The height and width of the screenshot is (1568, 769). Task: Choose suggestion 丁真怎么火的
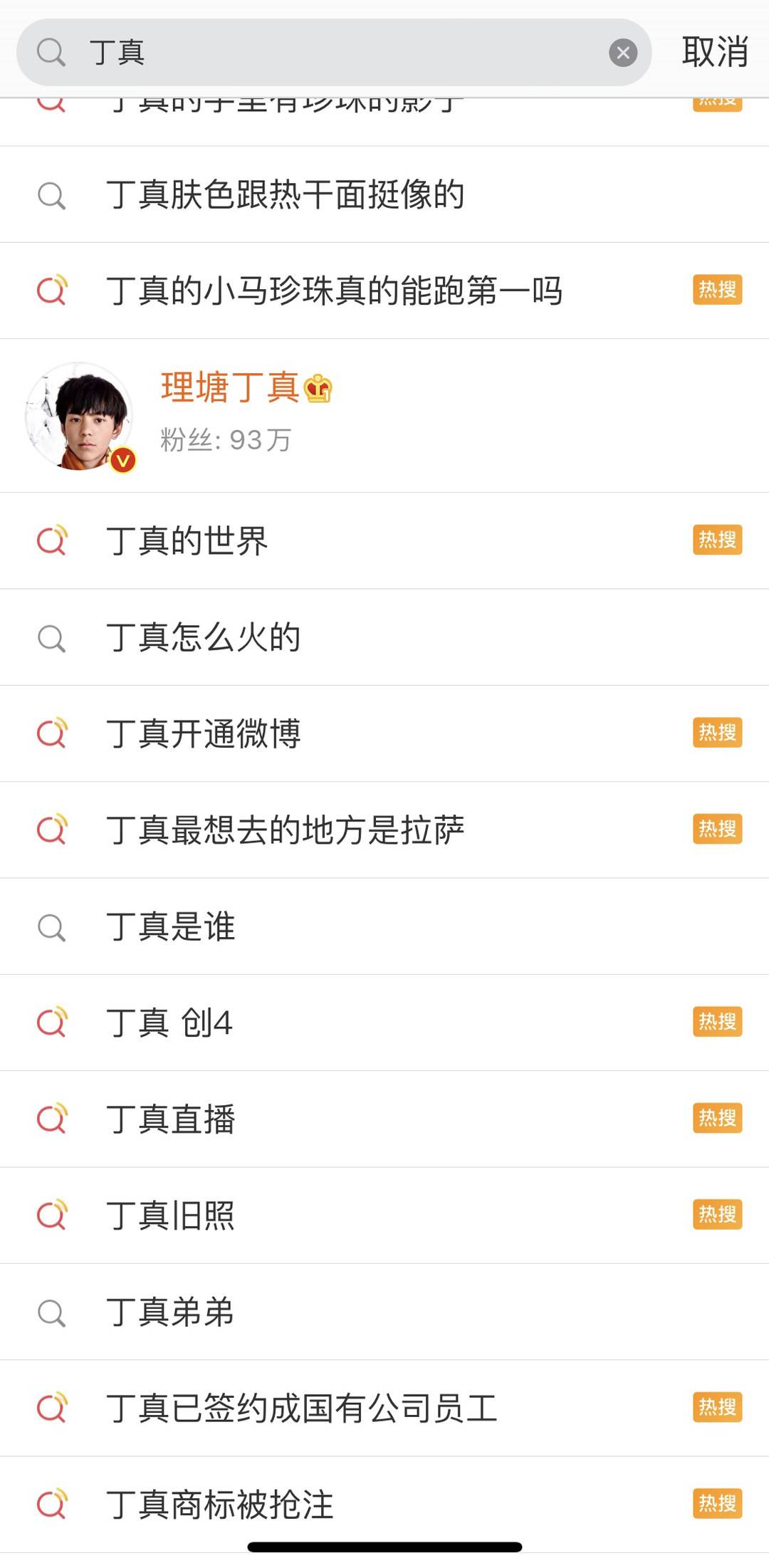pos(203,637)
